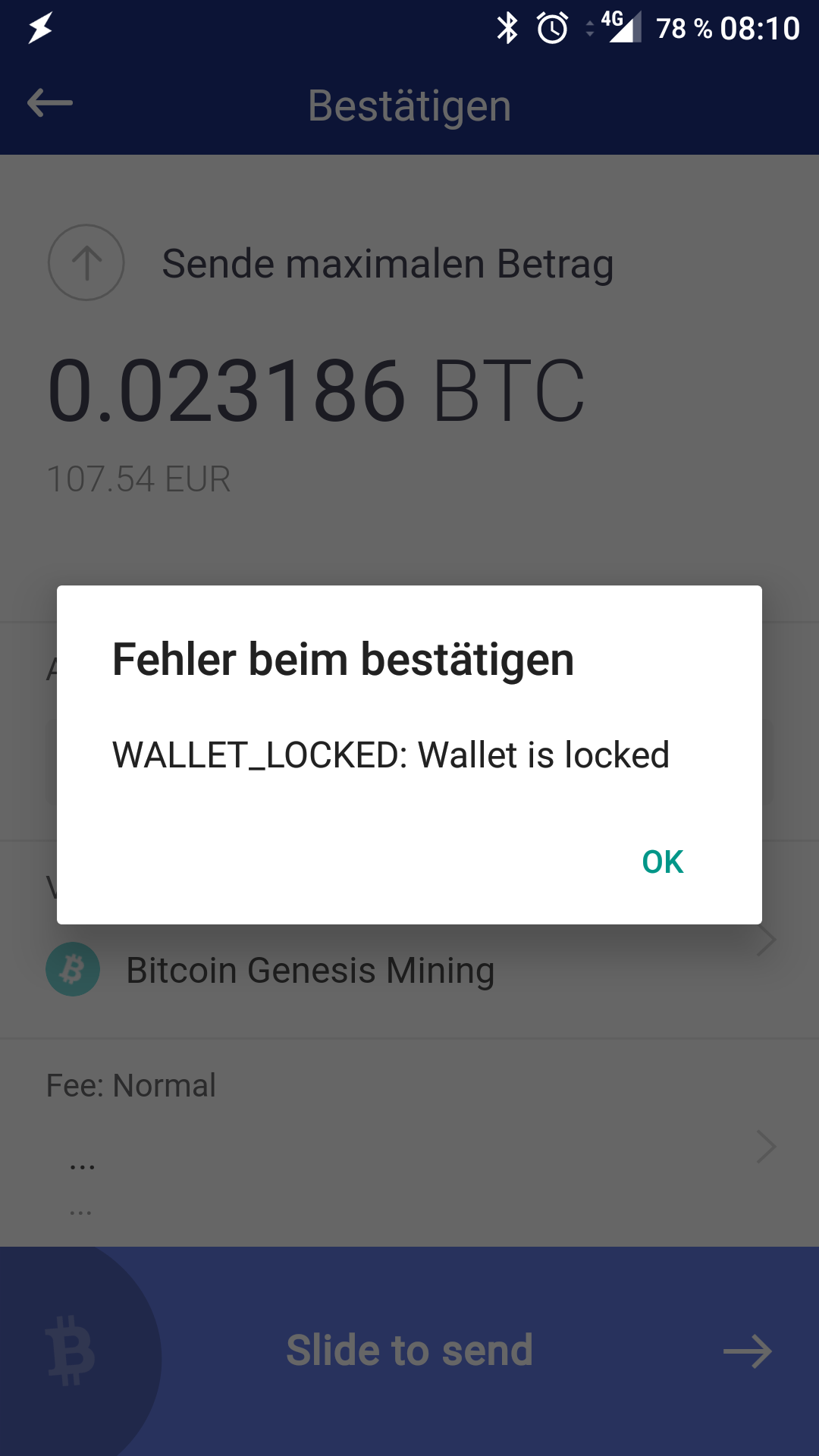Expand the Bitcoin Genesis Mining wallet chevron
The width and height of the screenshot is (819, 1456).
(x=766, y=939)
